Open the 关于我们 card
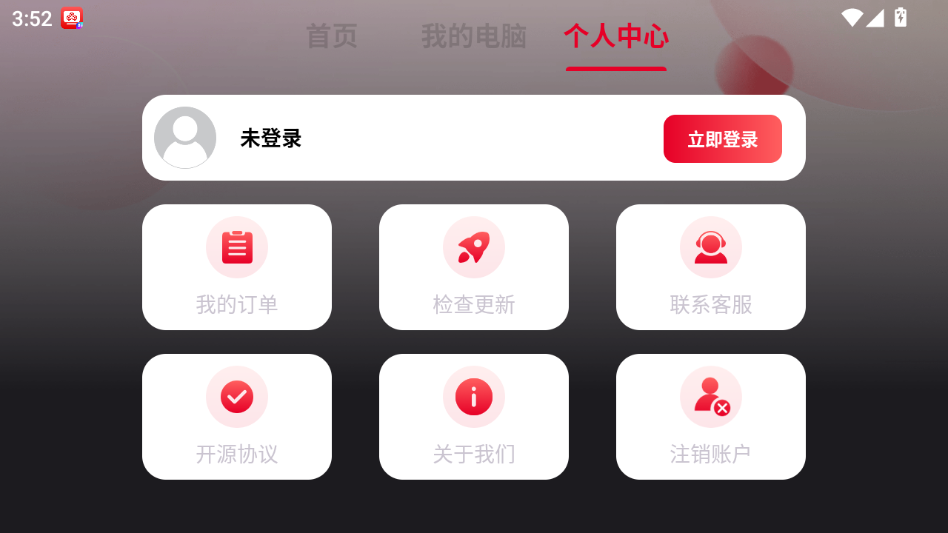Viewport: 948px width, 533px height. [474, 417]
